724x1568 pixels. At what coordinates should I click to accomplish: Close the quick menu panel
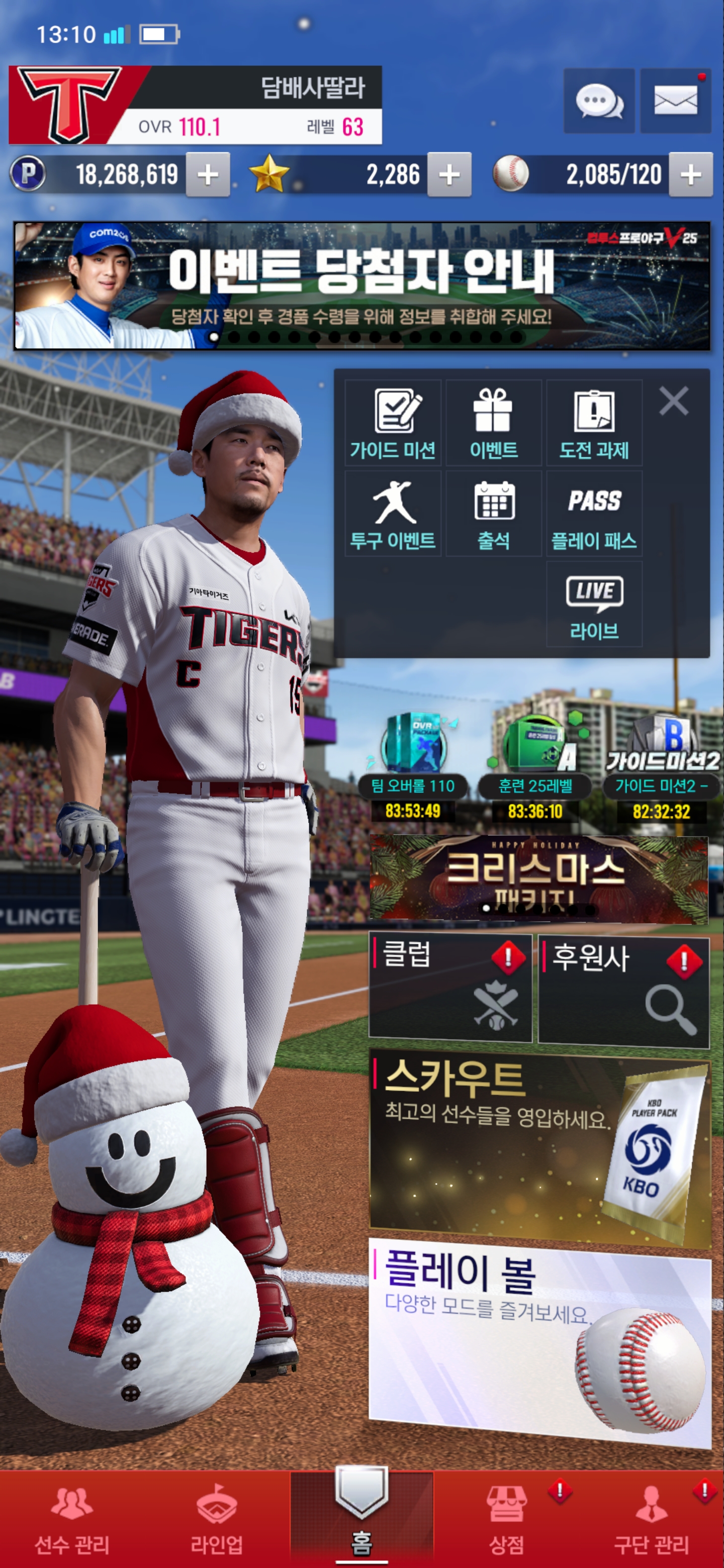(x=673, y=401)
